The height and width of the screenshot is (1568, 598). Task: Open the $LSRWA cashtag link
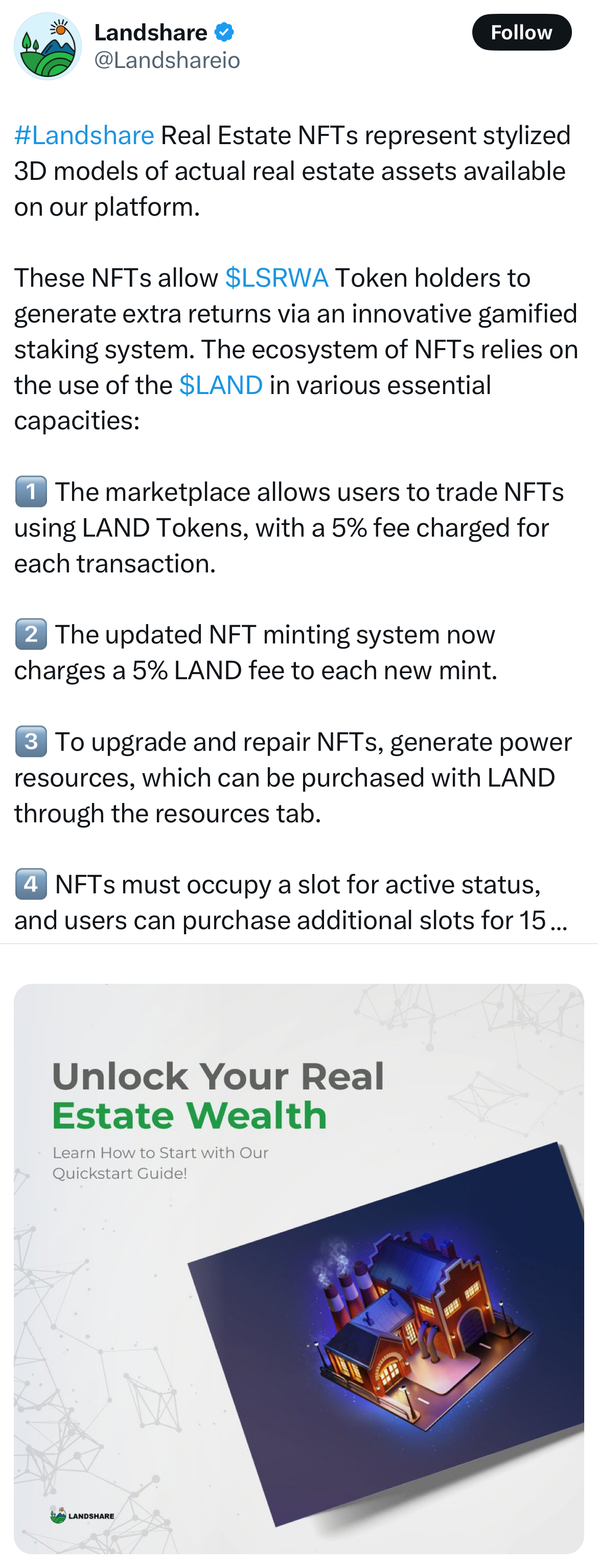coord(277,278)
